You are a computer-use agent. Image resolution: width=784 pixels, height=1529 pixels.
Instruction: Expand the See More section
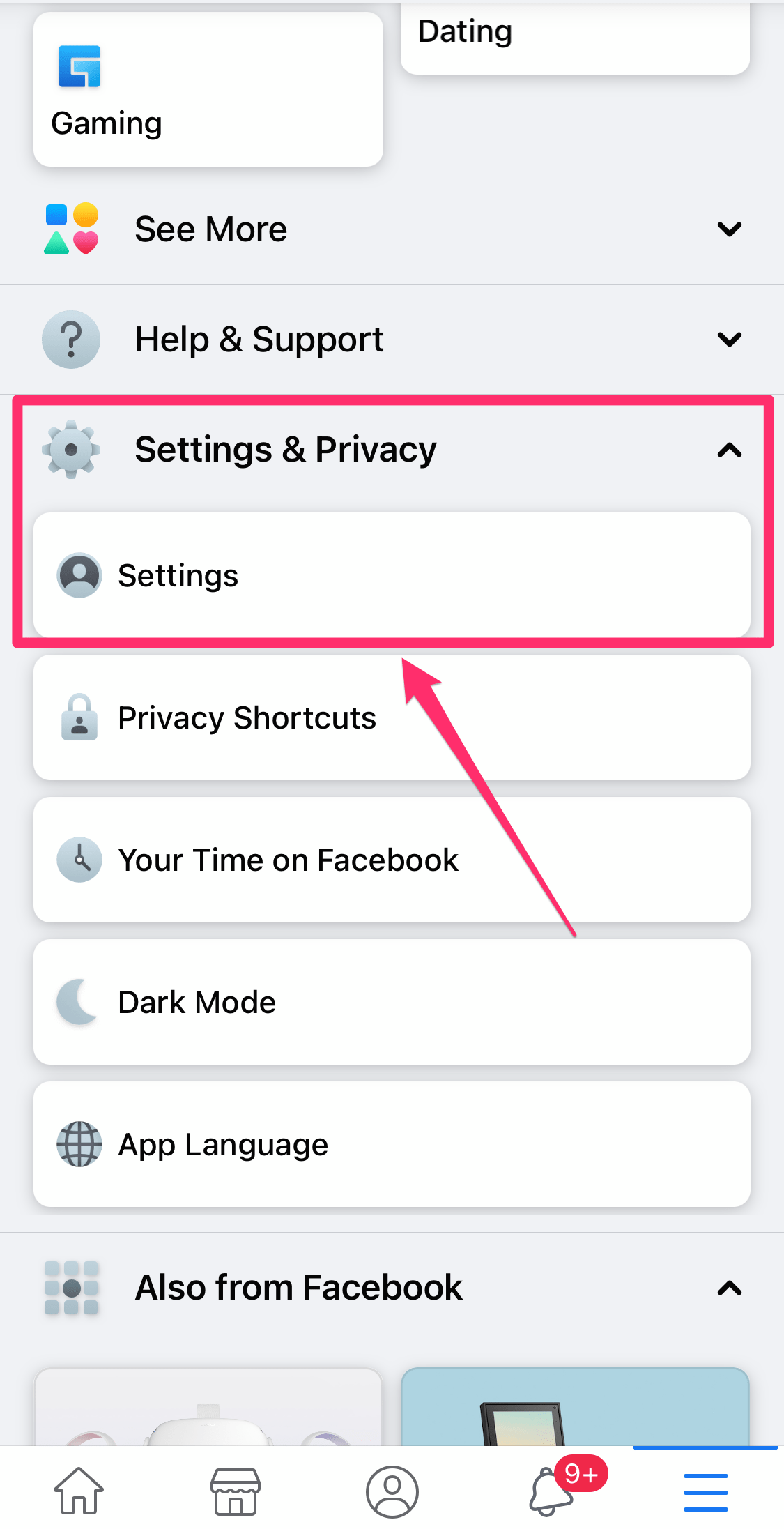[392, 229]
